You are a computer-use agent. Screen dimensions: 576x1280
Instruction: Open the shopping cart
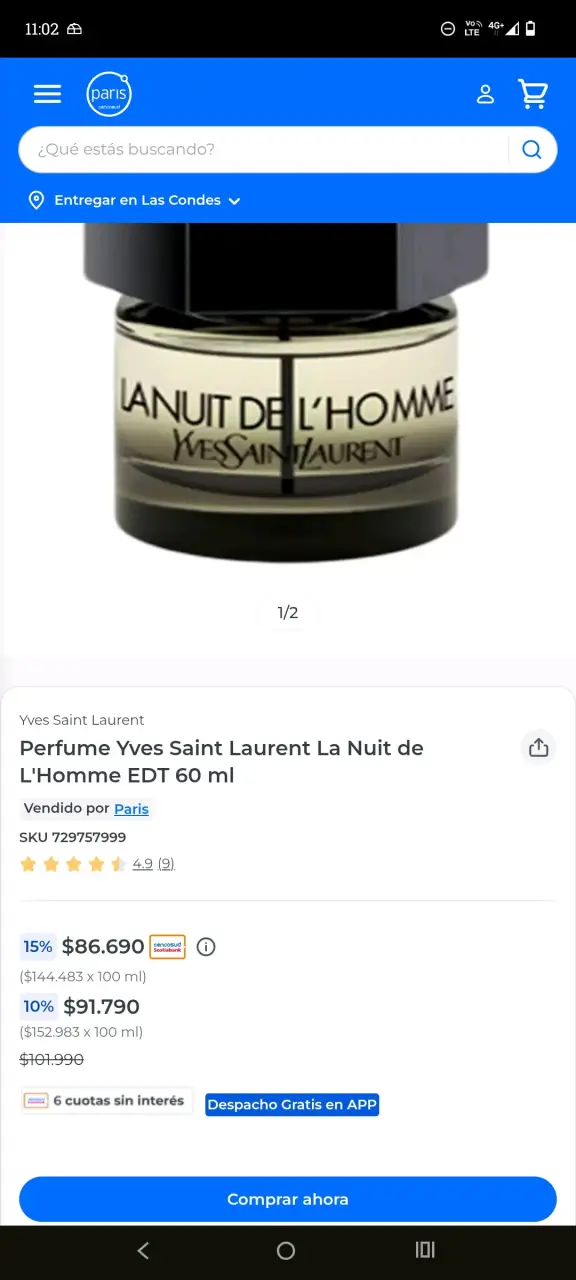pos(533,94)
